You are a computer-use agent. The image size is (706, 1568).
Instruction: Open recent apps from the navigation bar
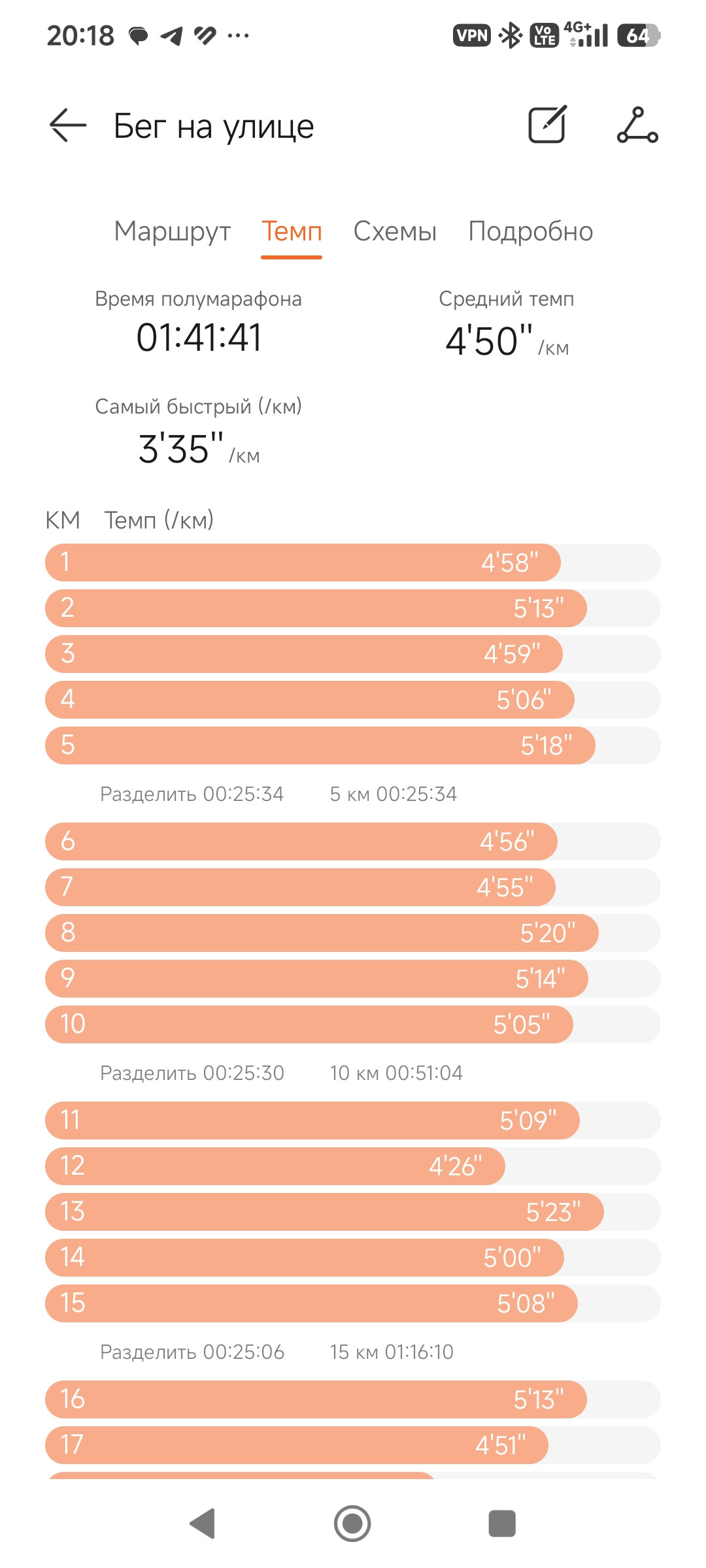click(502, 1524)
